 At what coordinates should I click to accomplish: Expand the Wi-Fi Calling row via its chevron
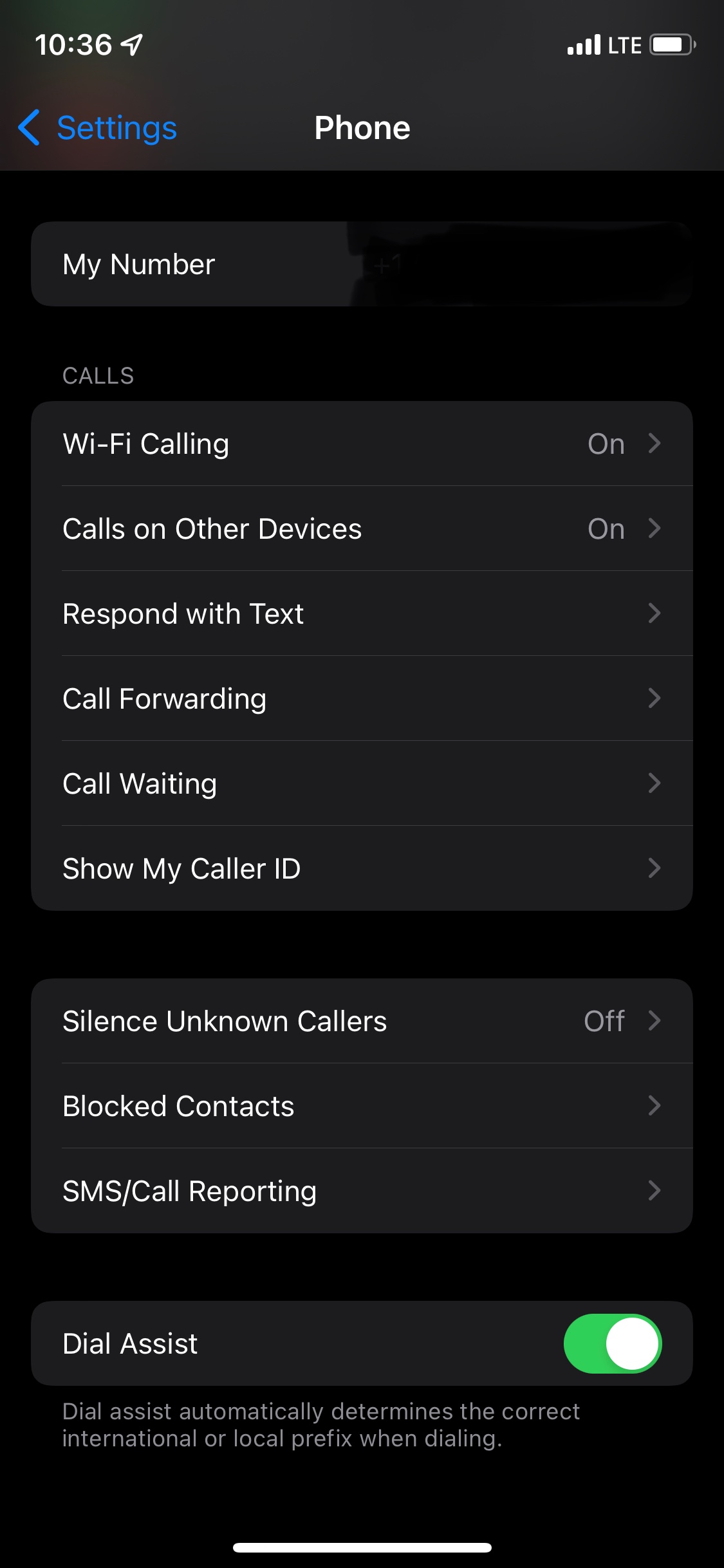pyautogui.click(x=655, y=443)
